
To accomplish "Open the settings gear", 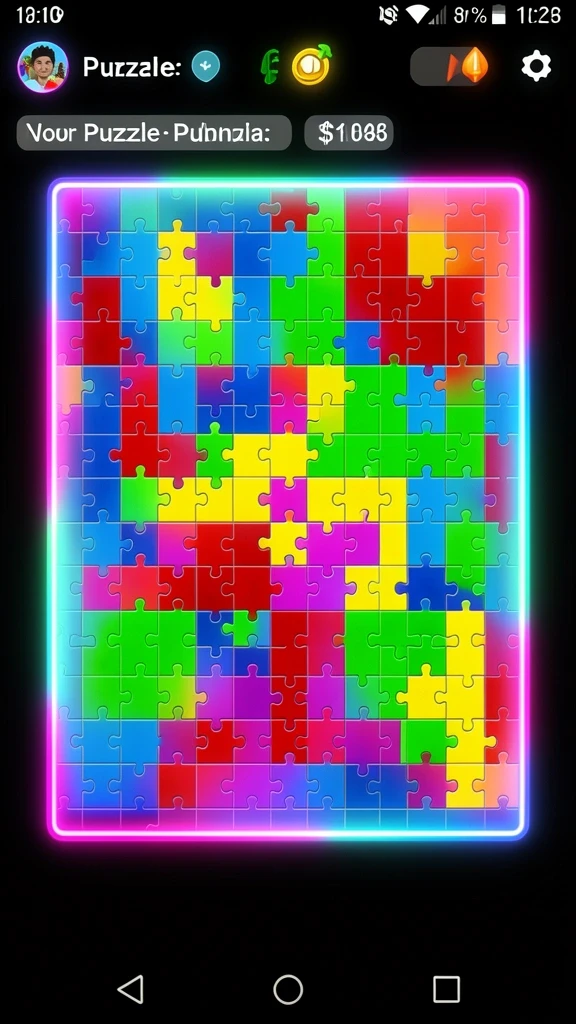I will (x=536, y=66).
